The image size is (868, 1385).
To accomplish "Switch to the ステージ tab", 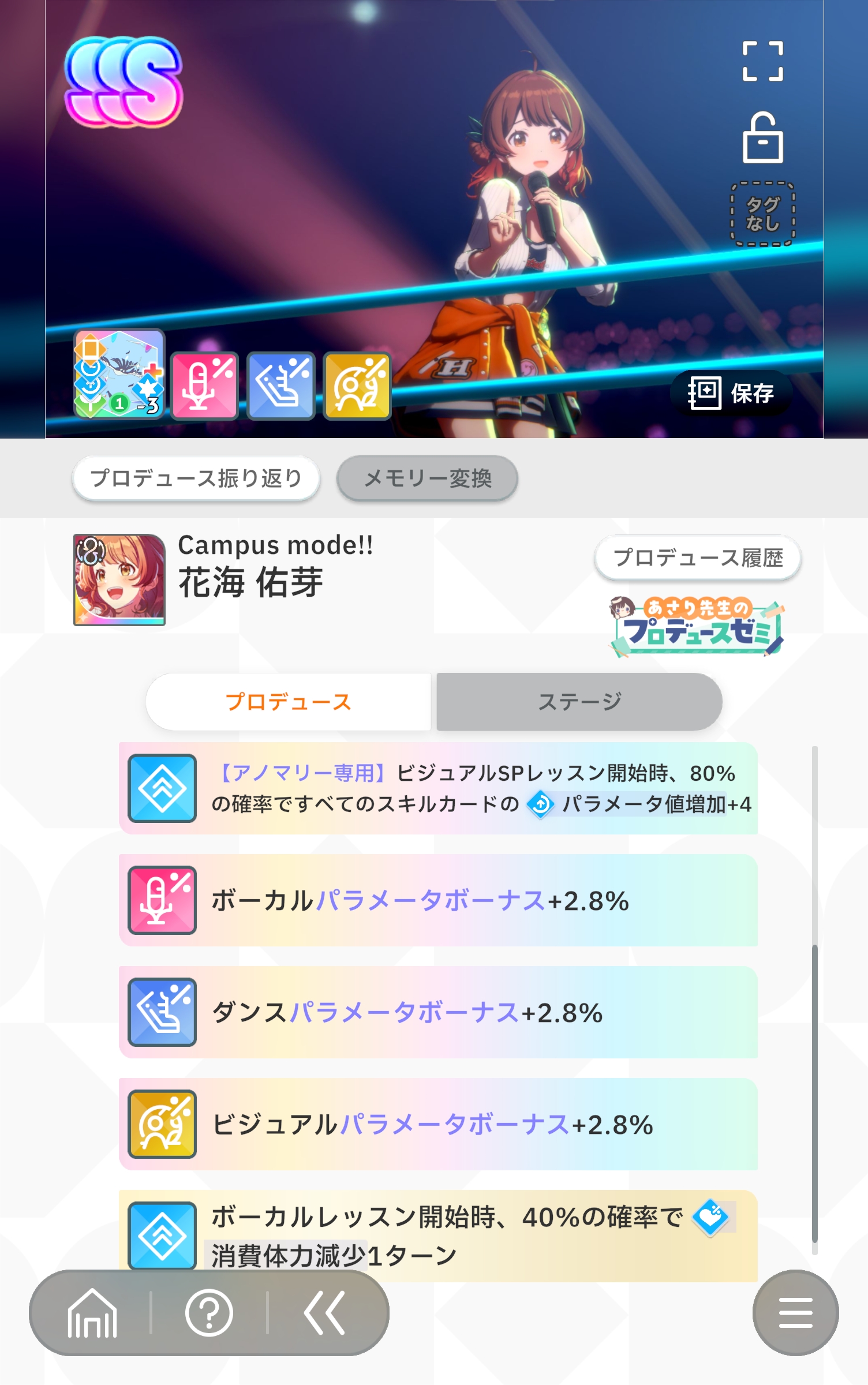I will click(579, 702).
